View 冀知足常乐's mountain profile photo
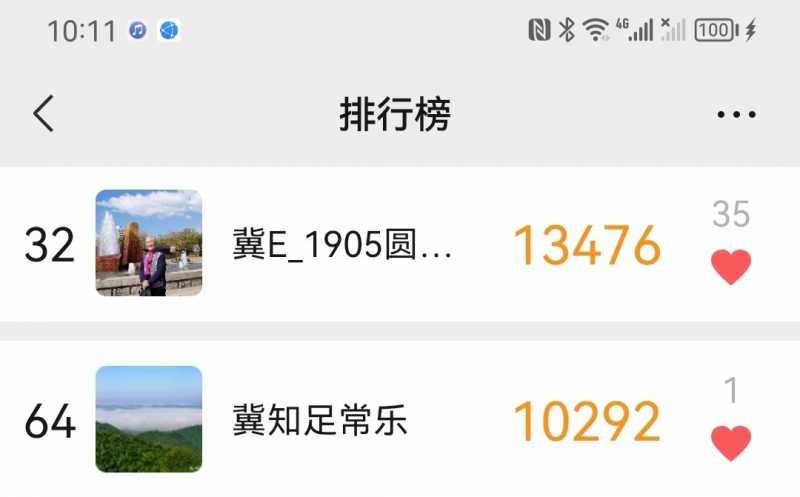Image resolution: width=800 pixels, height=497 pixels. click(x=149, y=419)
